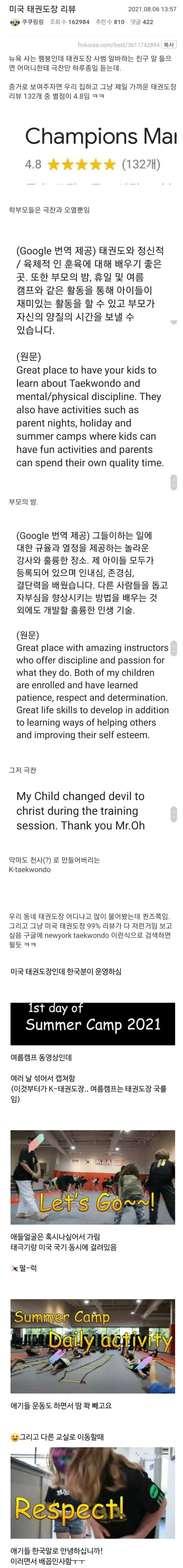Tap the 복사 button to copy link
This screenshot has width=183, height=1568.
point(168,45)
